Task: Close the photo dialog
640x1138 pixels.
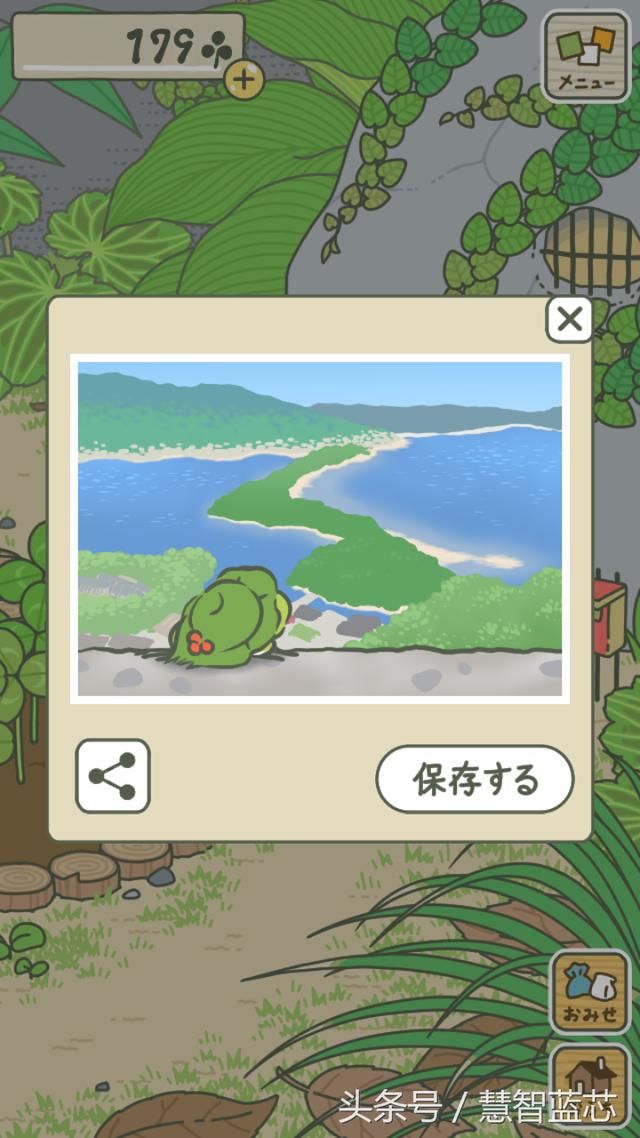Action: point(569,320)
